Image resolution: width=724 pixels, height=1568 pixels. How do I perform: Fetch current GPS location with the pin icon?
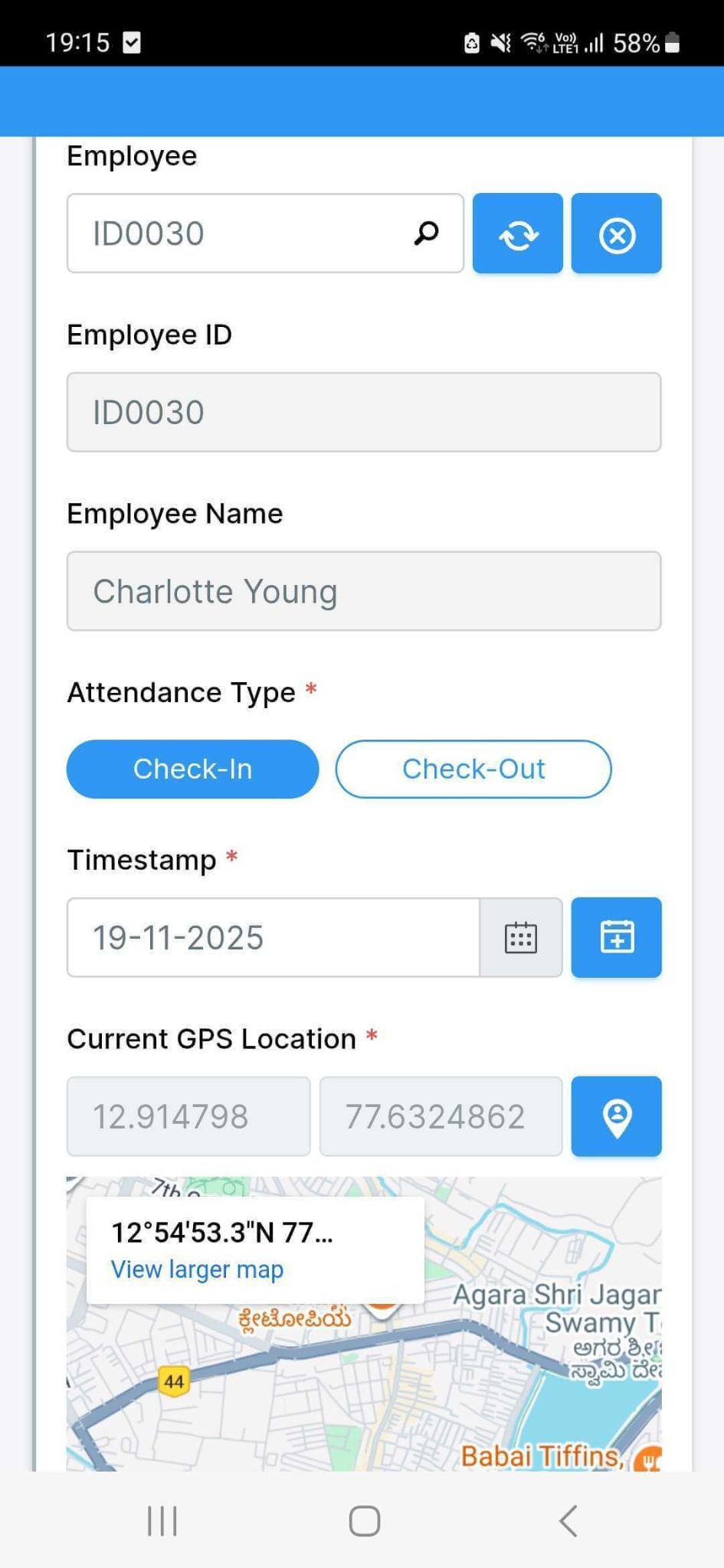(x=616, y=1116)
